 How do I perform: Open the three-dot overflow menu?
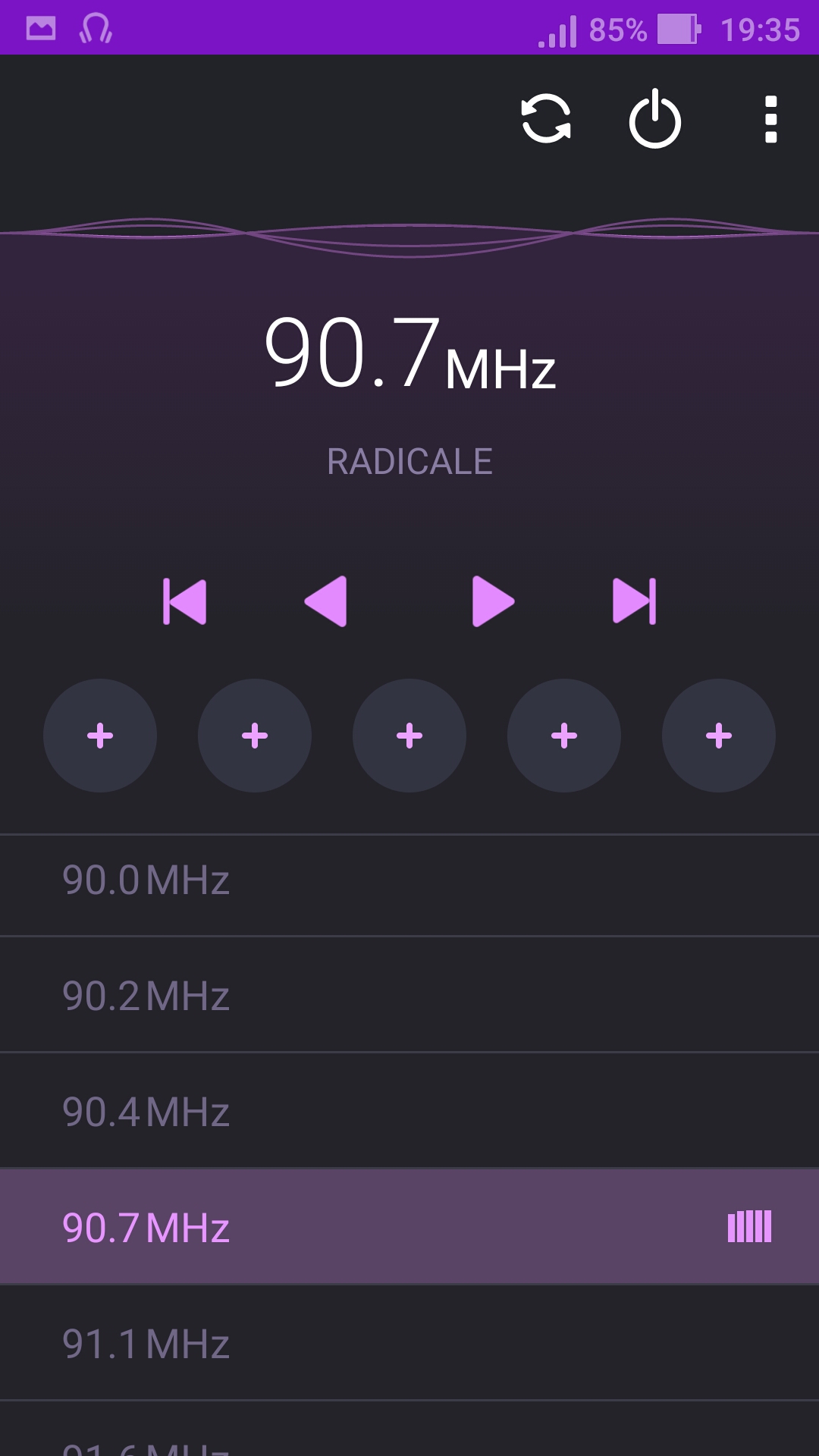click(x=770, y=119)
